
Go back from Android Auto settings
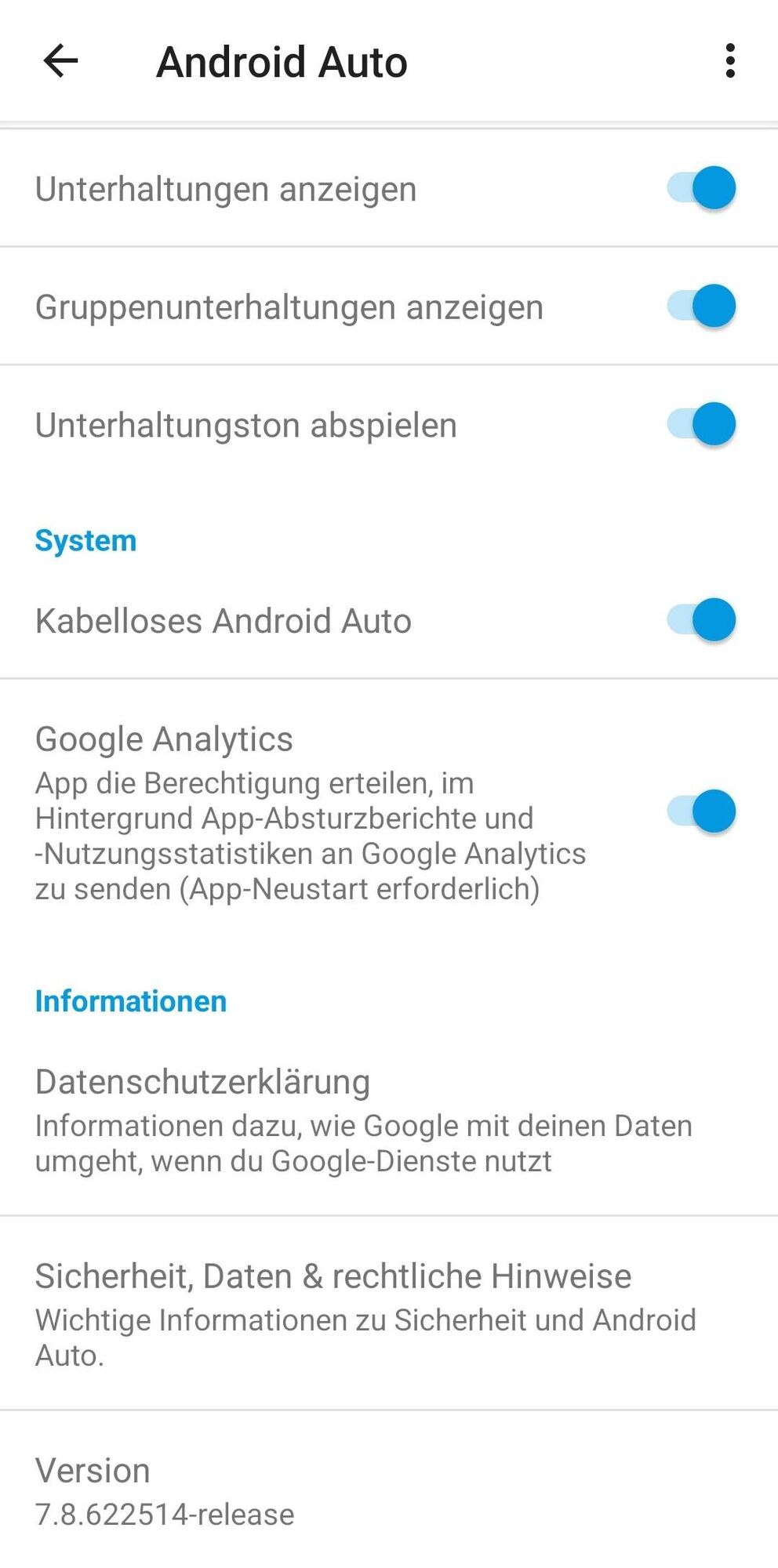point(60,61)
